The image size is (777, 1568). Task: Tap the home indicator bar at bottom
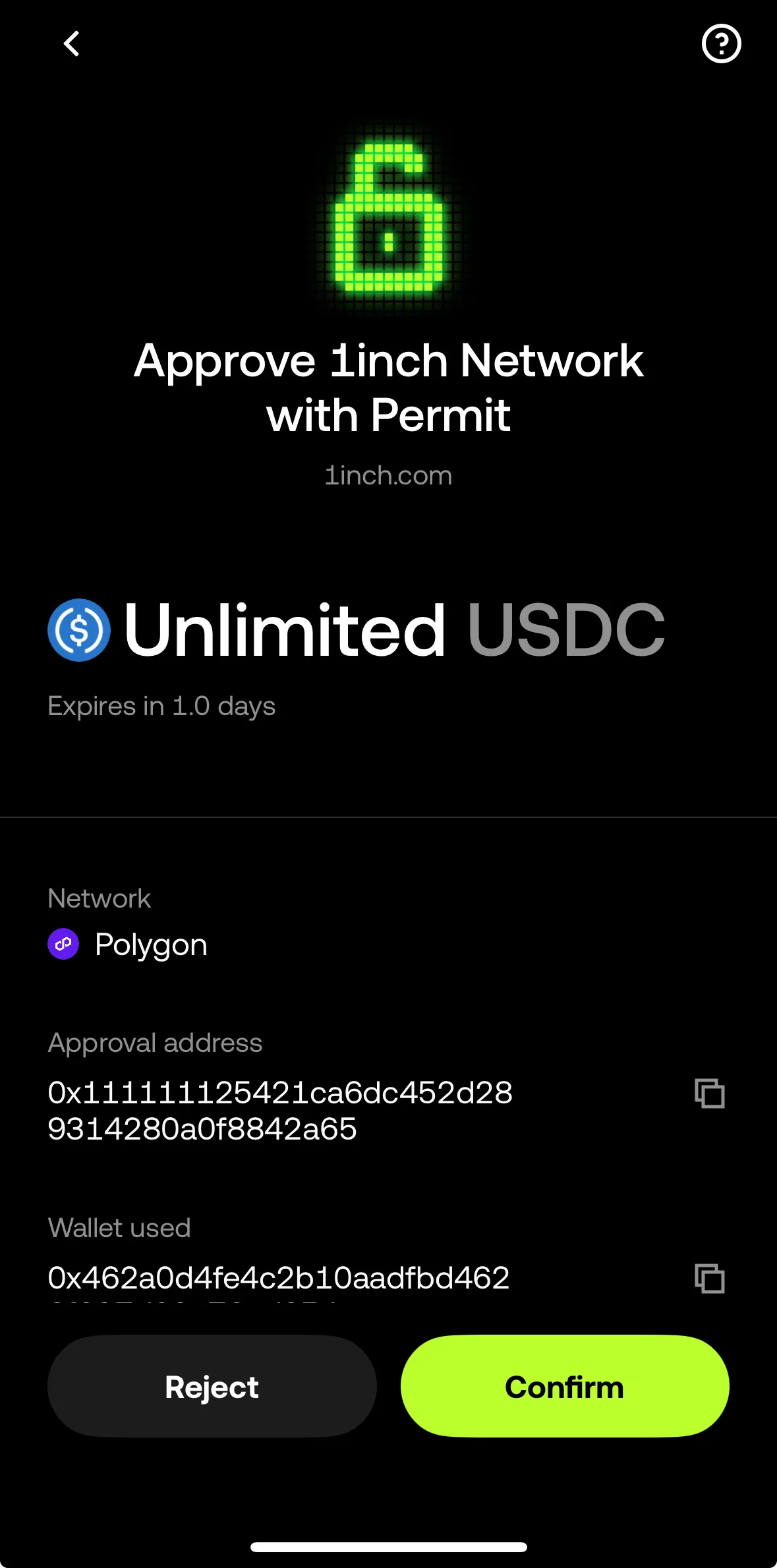click(x=388, y=1547)
